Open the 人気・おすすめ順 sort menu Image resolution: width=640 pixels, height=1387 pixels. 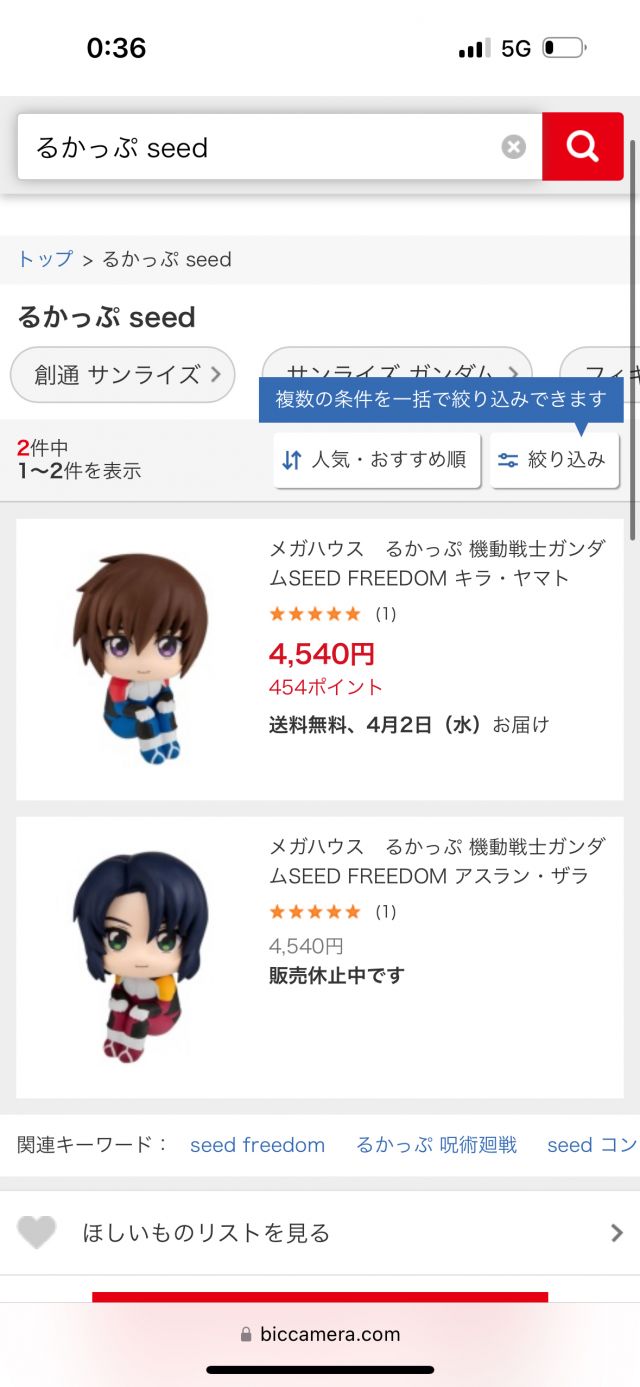[x=376, y=460]
